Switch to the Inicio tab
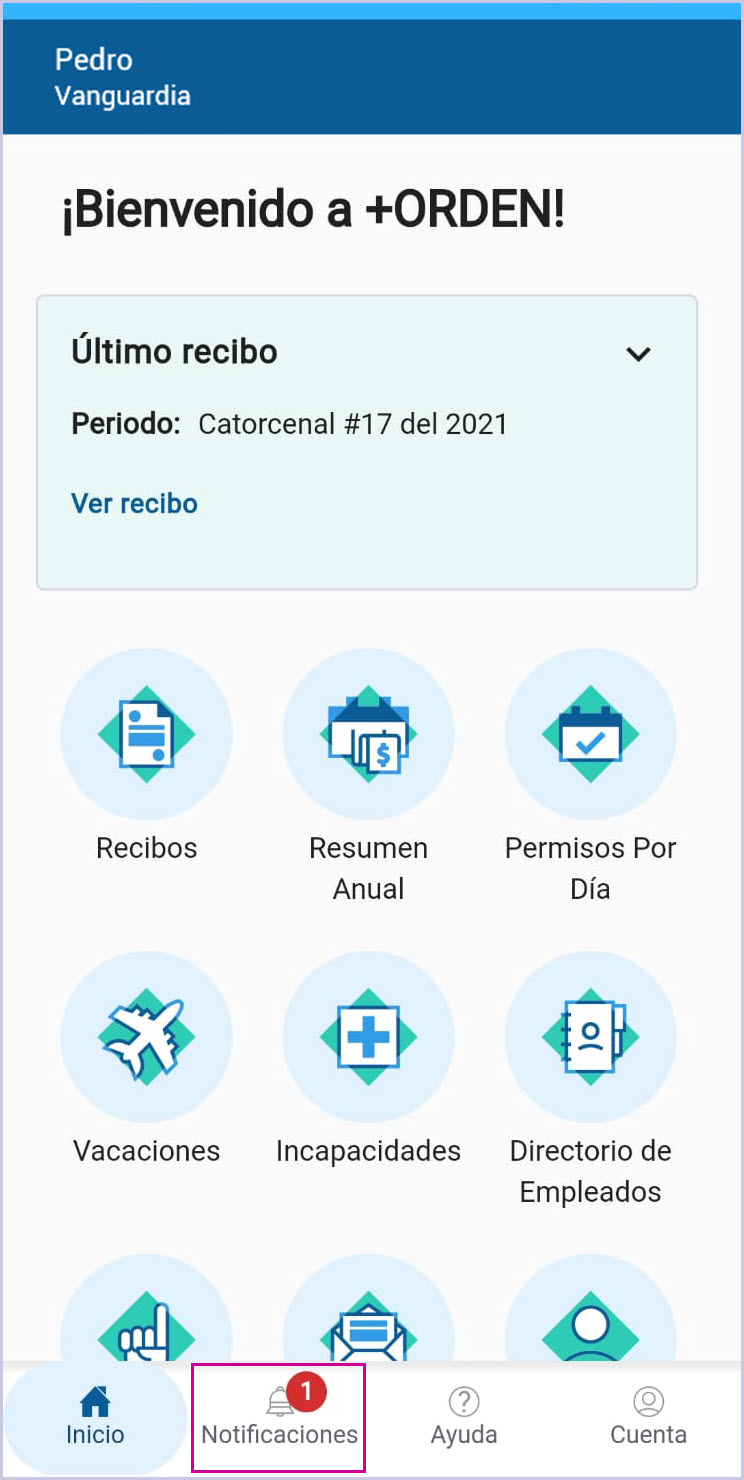744x1480 pixels. pos(95,1417)
